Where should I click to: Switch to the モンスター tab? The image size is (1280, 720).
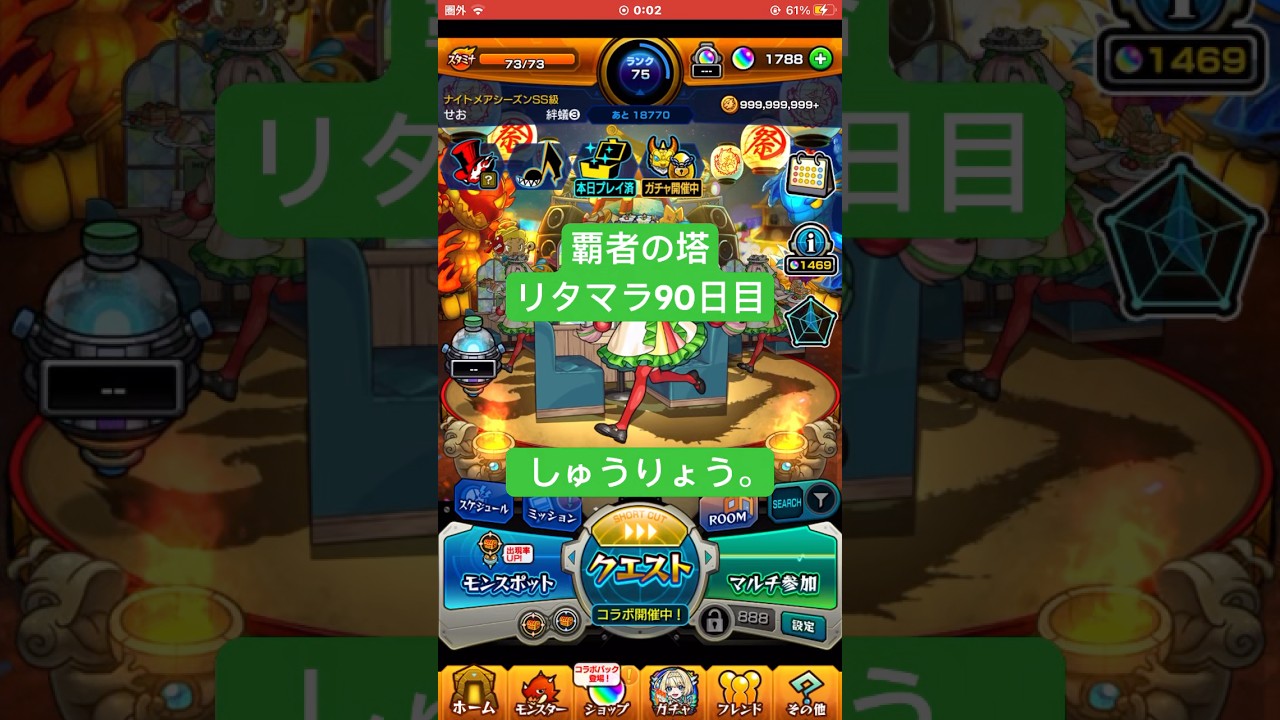540,692
